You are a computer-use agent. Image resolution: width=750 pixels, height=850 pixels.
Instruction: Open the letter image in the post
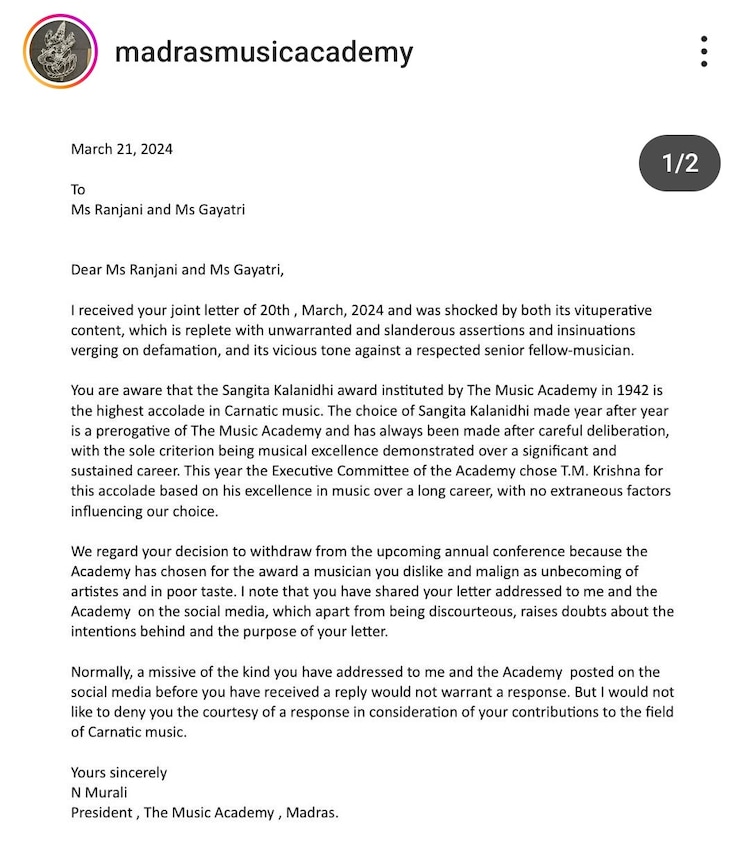[x=375, y=480]
